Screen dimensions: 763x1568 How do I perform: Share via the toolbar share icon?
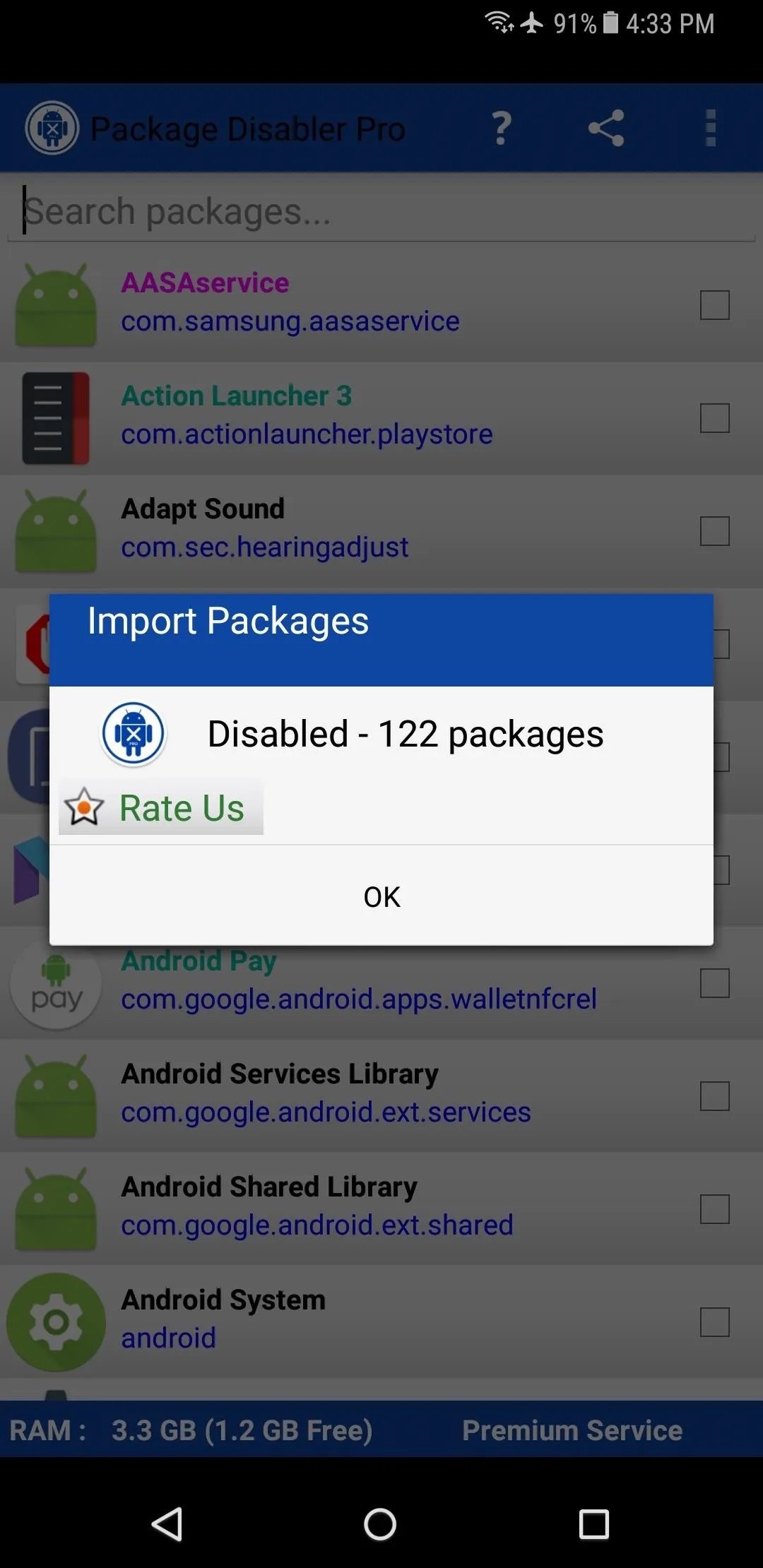click(x=606, y=129)
